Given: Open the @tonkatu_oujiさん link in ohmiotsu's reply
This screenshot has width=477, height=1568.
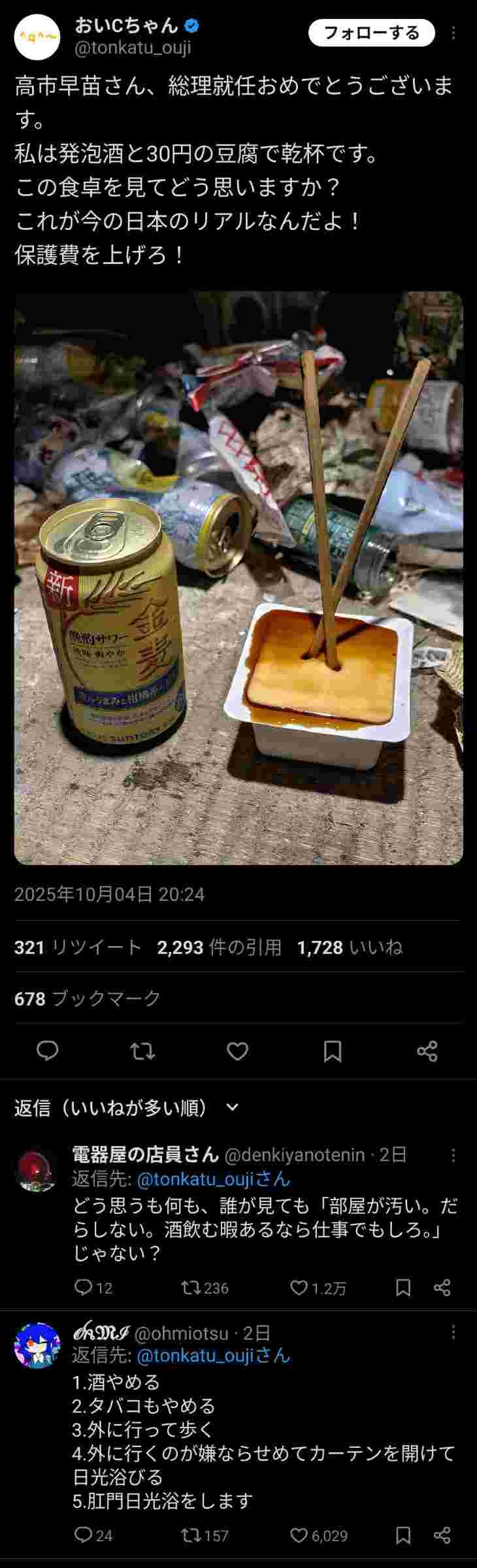Looking at the screenshot, I should pyautogui.click(x=213, y=1356).
